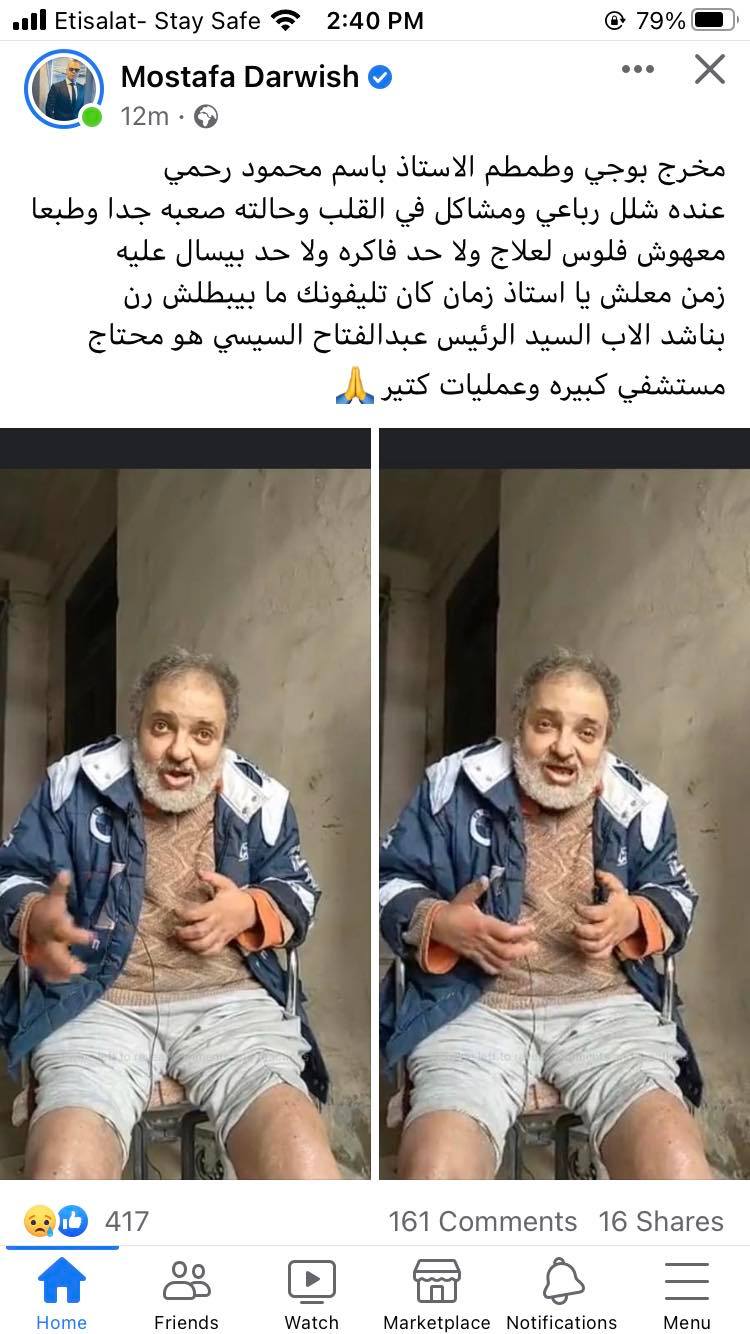Switch to the Watch tab
Image resolution: width=750 pixels, height=1334 pixels.
pyautogui.click(x=311, y=1294)
